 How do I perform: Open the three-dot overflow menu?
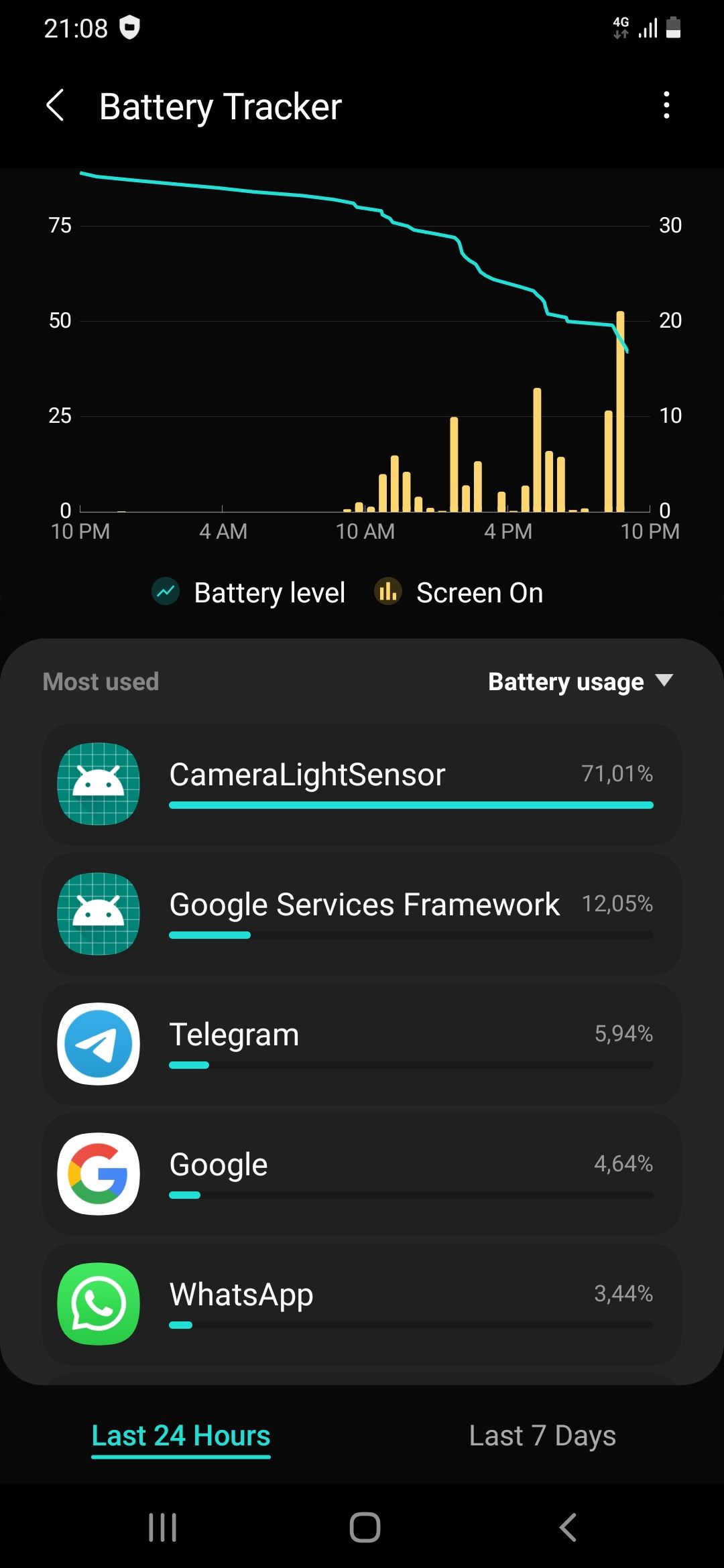[x=666, y=105]
